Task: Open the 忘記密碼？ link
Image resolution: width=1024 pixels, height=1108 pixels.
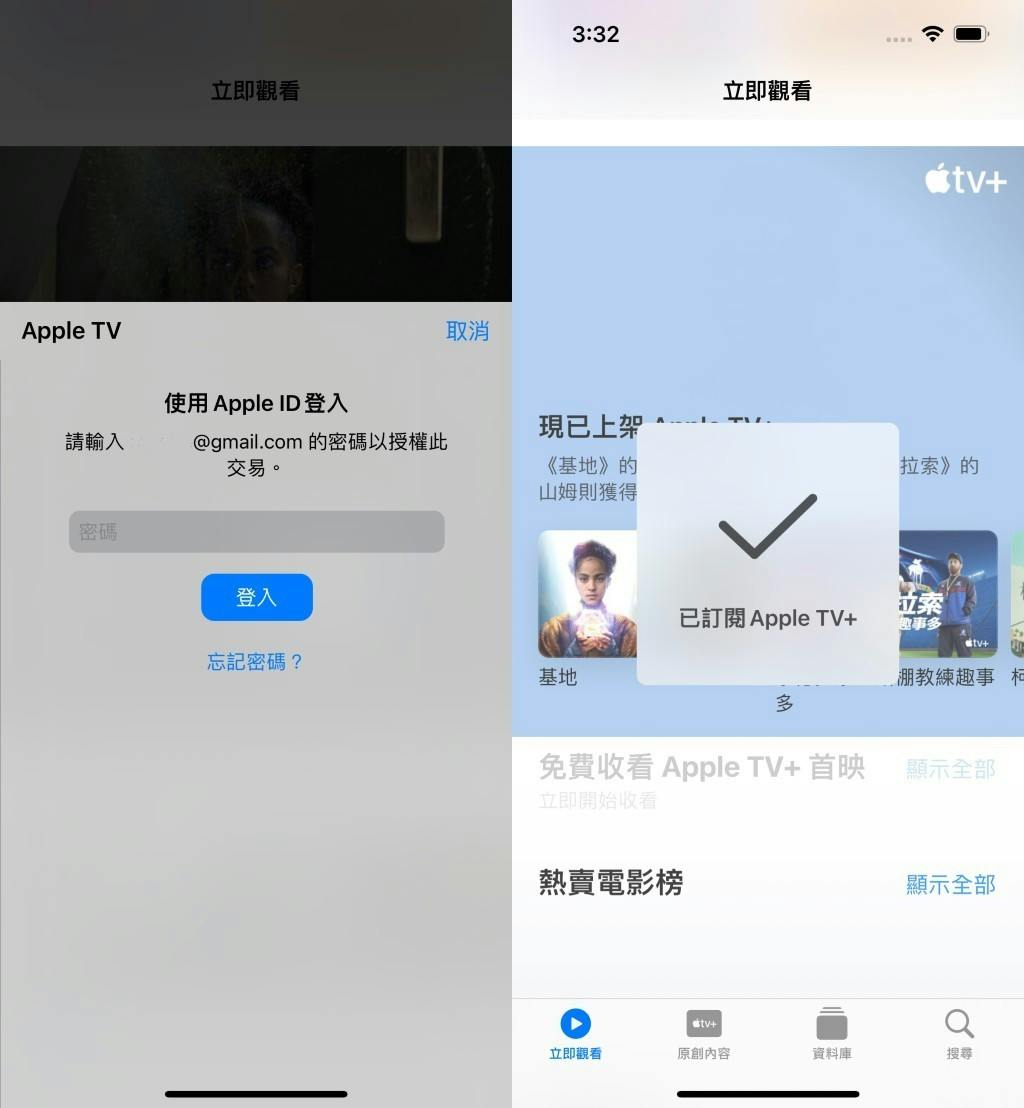Action: coord(255,662)
